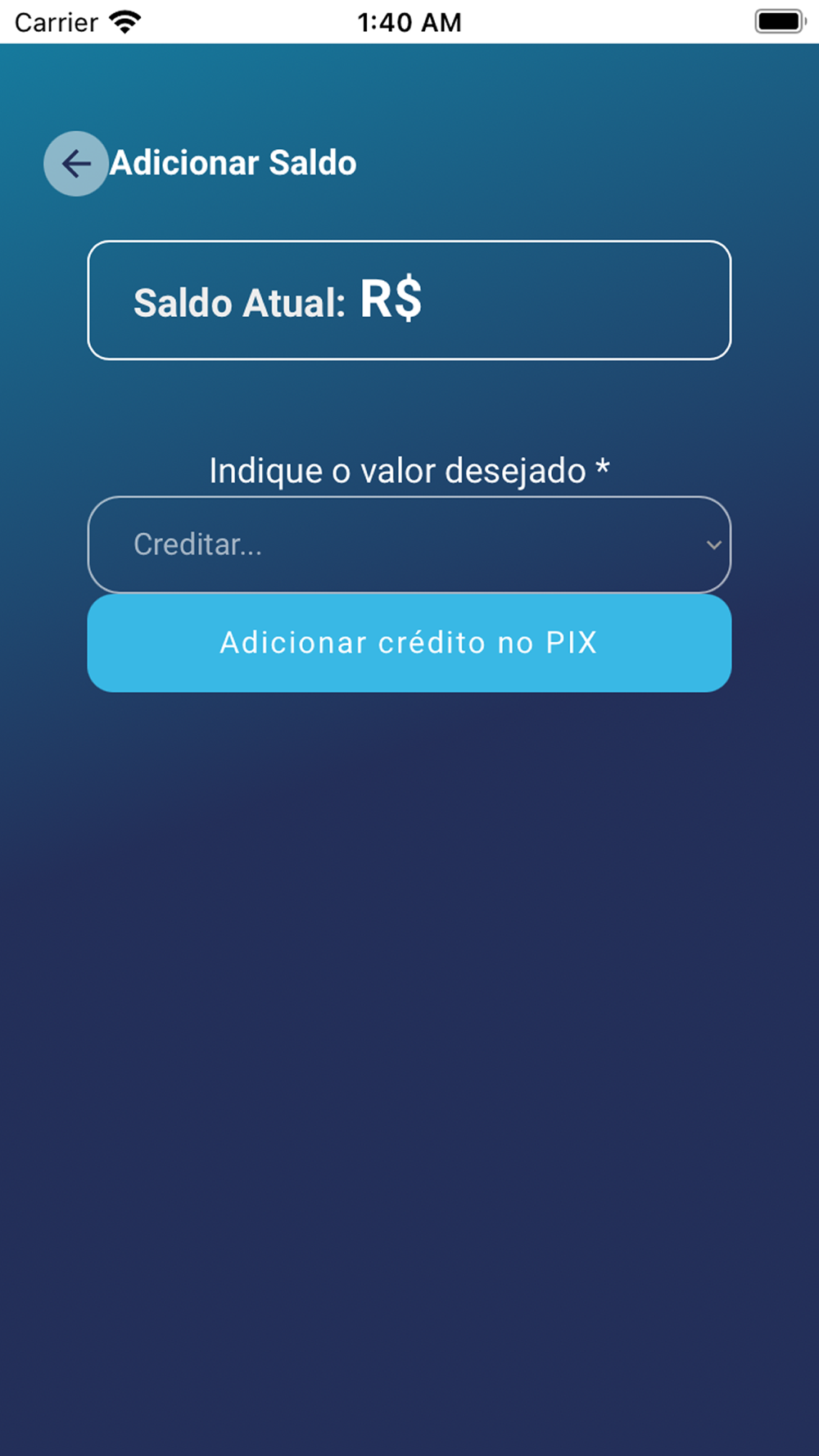Open the Creditar value dropdown
Image resolution: width=819 pixels, height=1456 pixels.
(409, 545)
